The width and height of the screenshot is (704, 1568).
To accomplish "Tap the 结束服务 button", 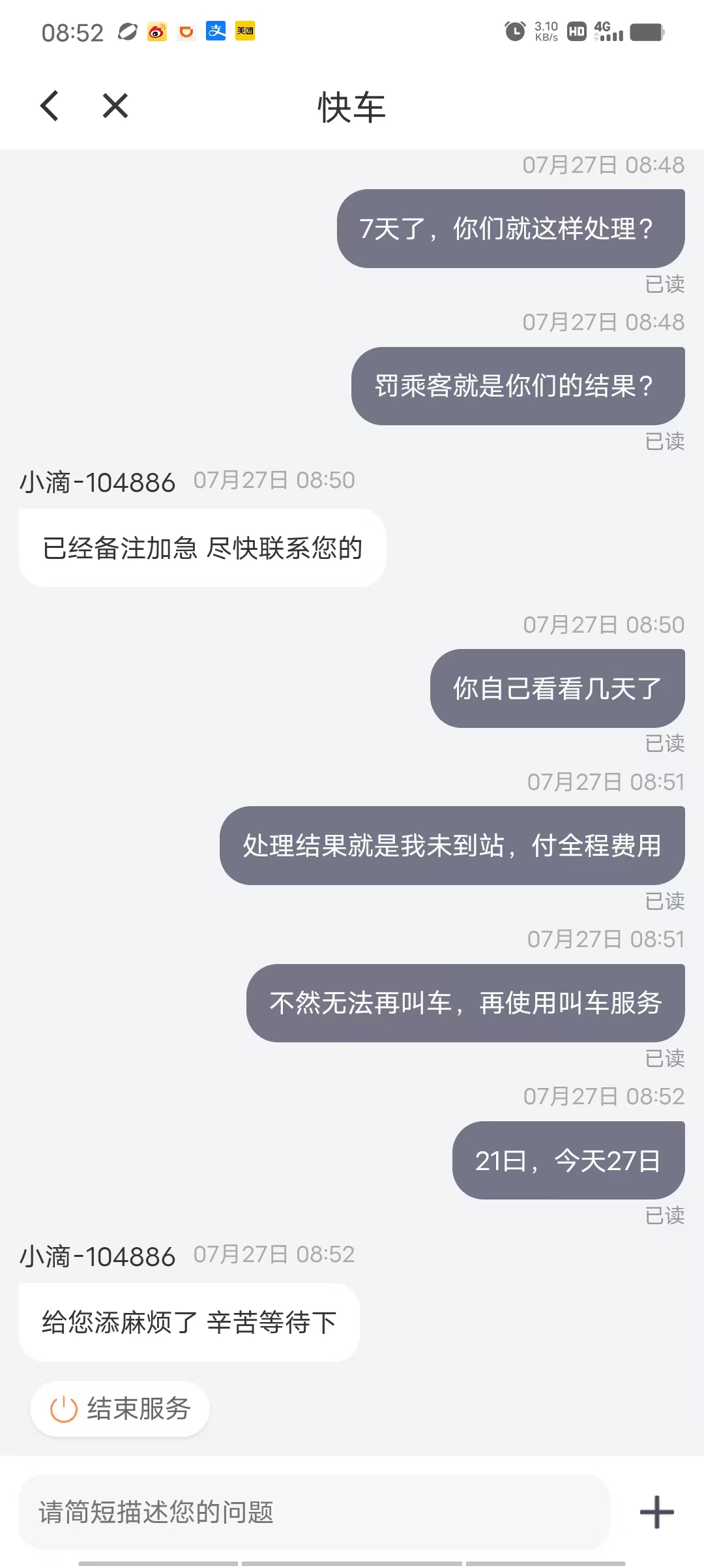I will [120, 1409].
